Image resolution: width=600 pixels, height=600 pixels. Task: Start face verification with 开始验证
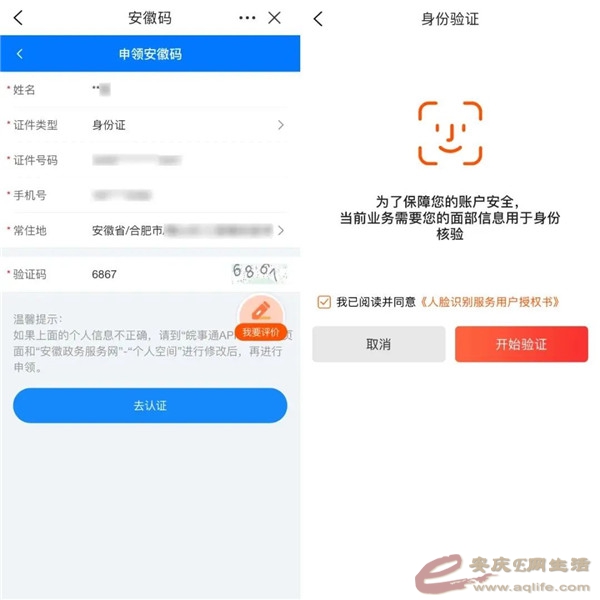(521, 344)
